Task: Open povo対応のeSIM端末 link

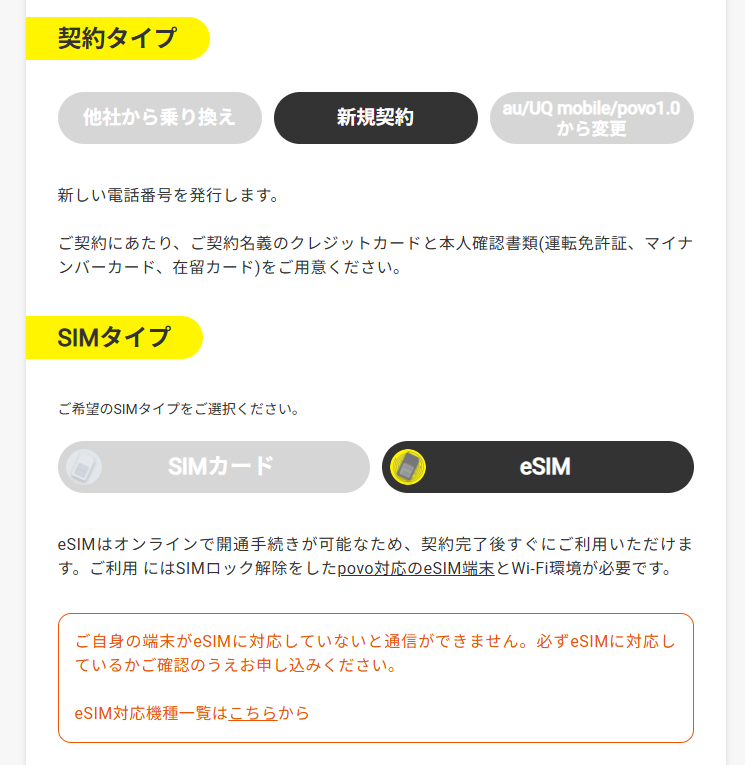Action: point(416,569)
